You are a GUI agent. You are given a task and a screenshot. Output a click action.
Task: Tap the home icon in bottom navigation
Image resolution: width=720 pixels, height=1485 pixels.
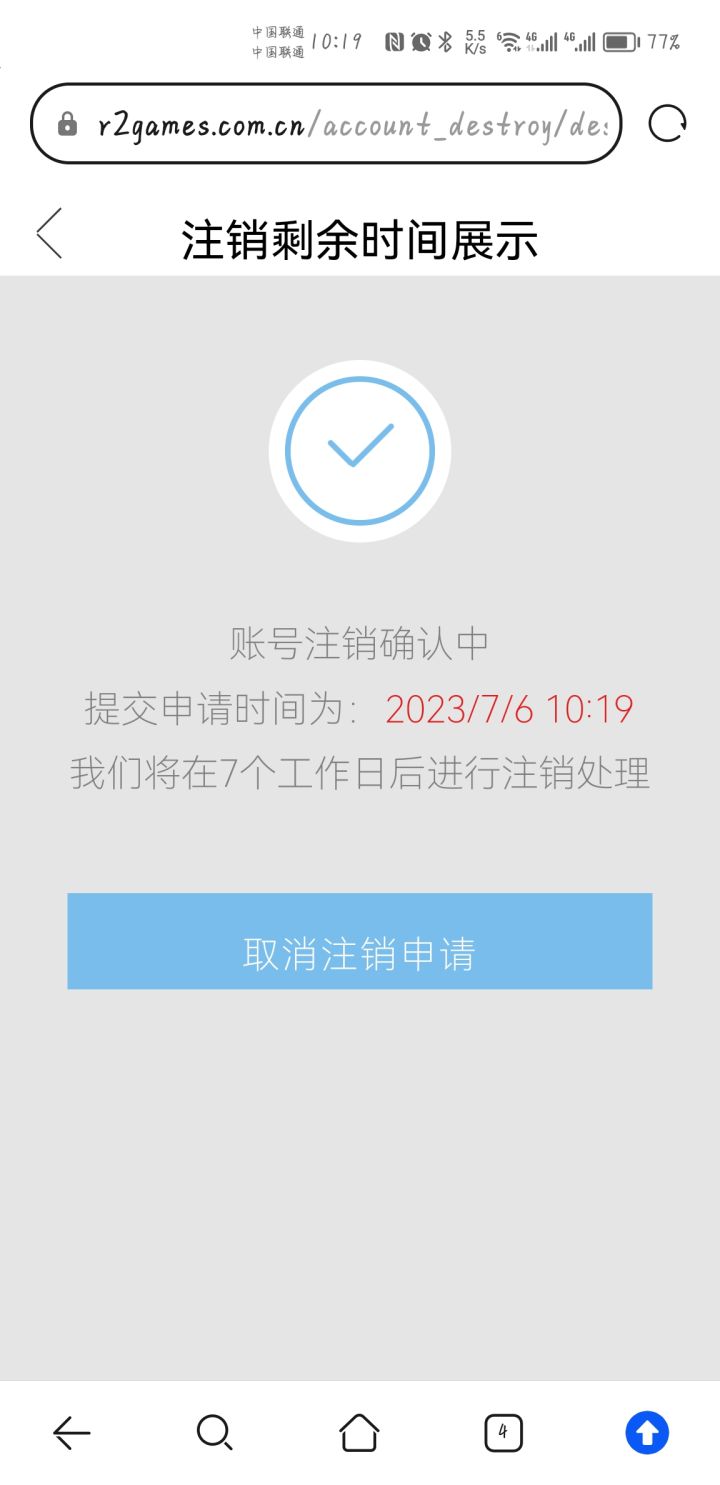pos(360,1432)
